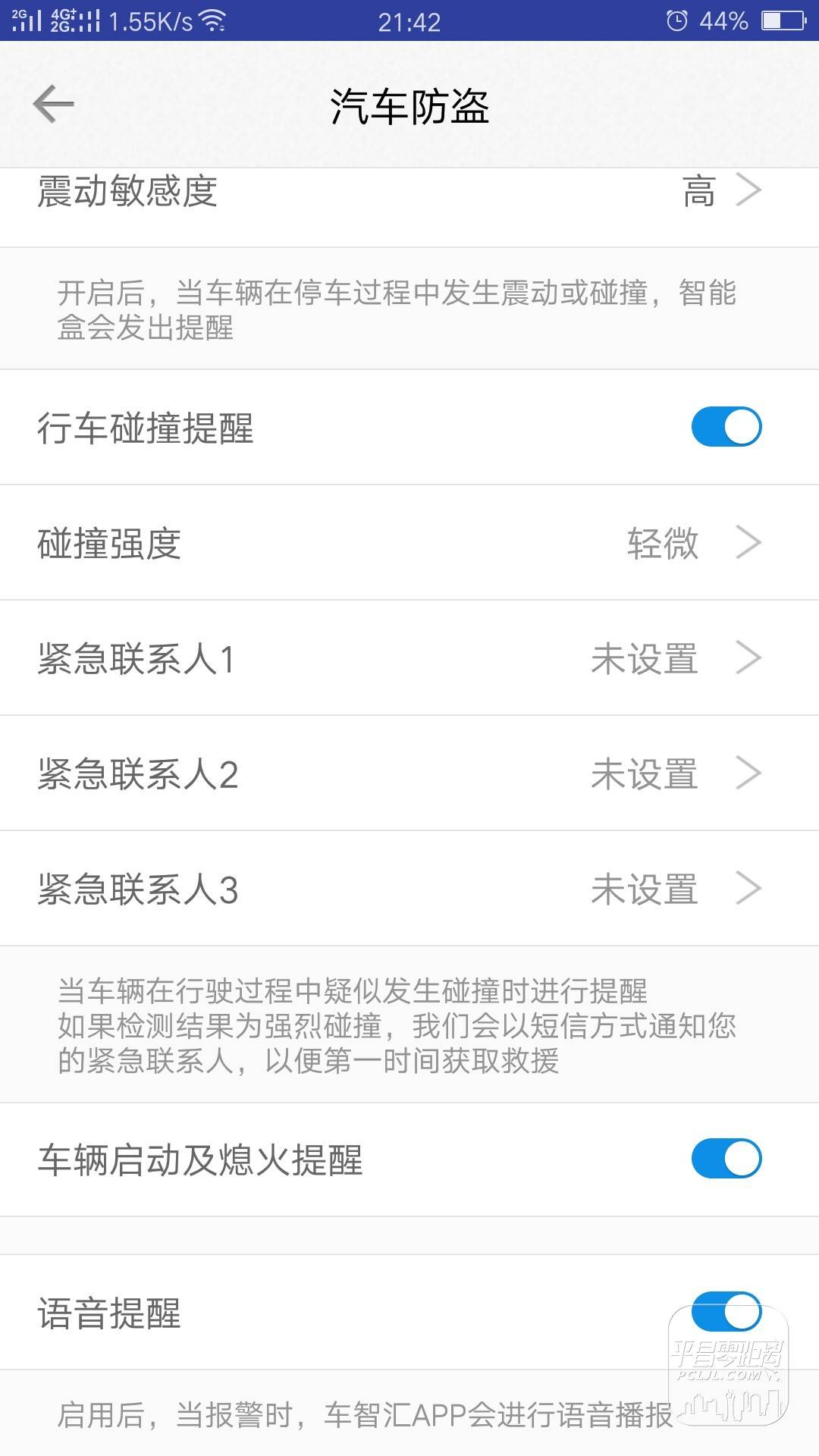Turn off 行车碰撞提醒 switch
This screenshot has height=1456, width=819.
726,426
